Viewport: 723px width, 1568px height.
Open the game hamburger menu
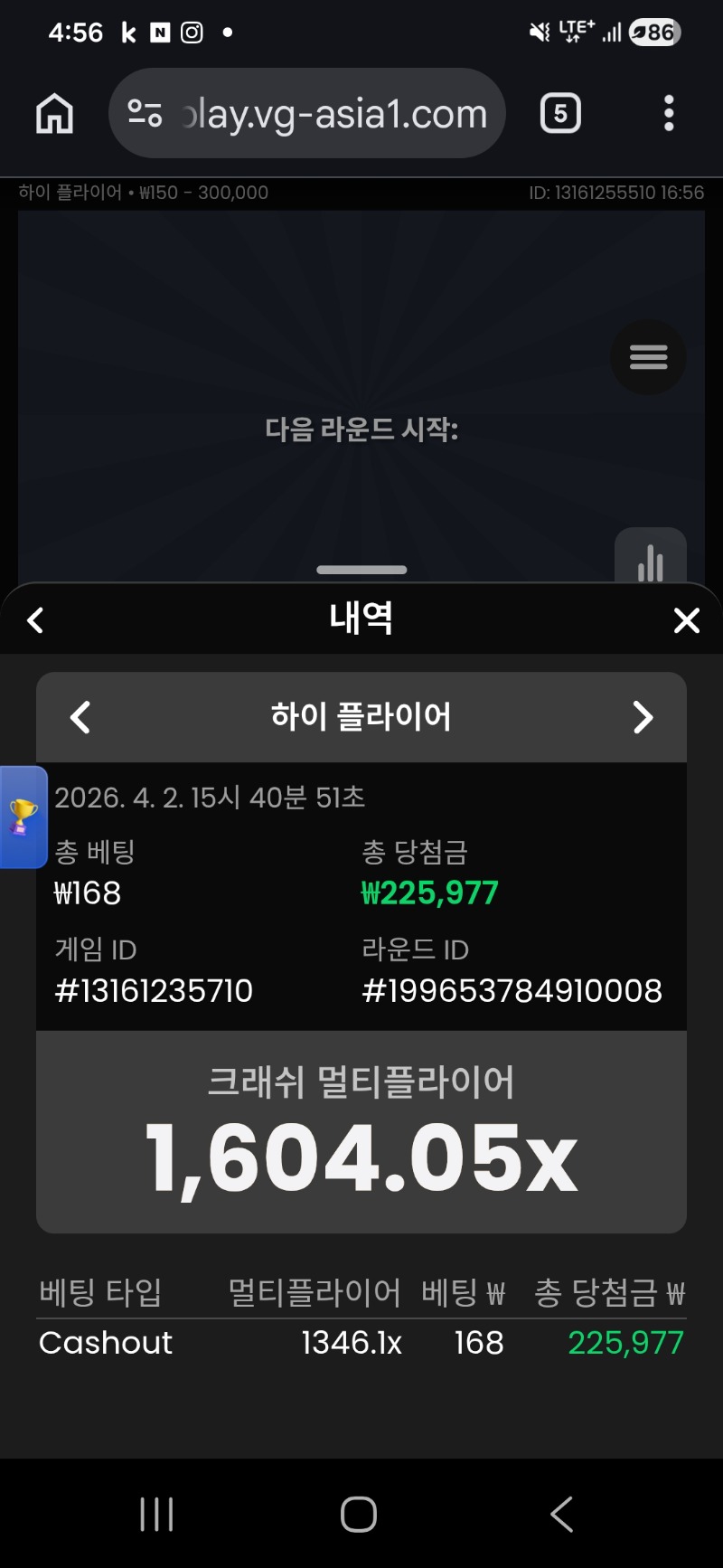tap(648, 357)
